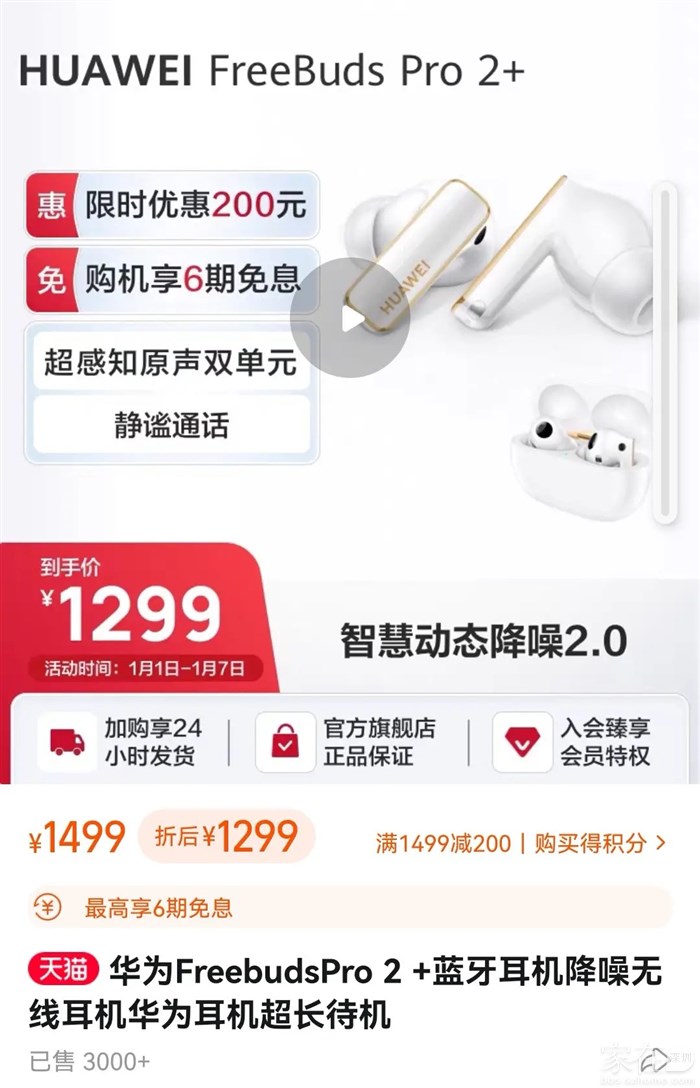Play the FreeBuds Pro 2+ product video
The width and height of the screenshot is (700, 1088).
pos(350,318)
